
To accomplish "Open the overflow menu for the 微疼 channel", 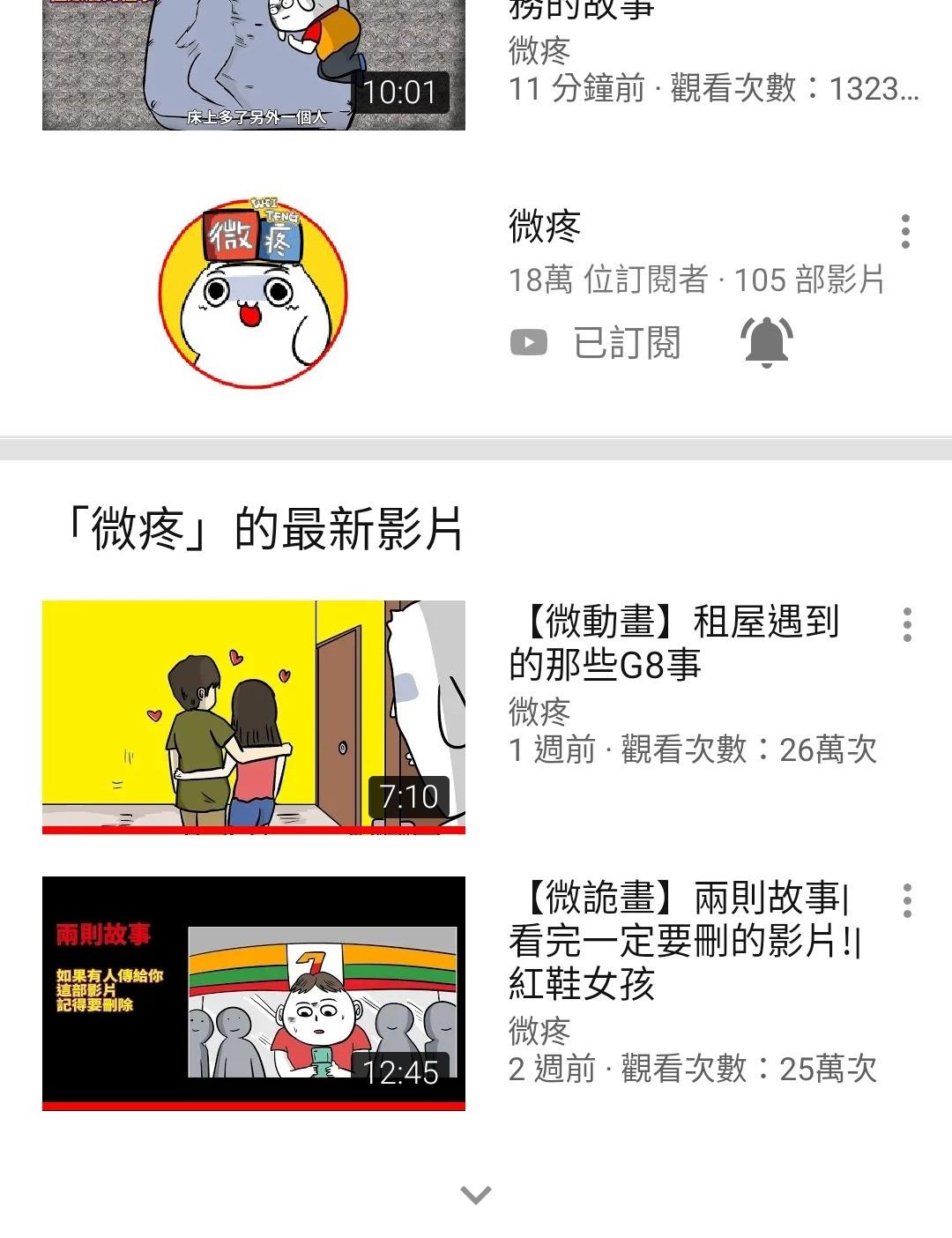I will [905, 231].
